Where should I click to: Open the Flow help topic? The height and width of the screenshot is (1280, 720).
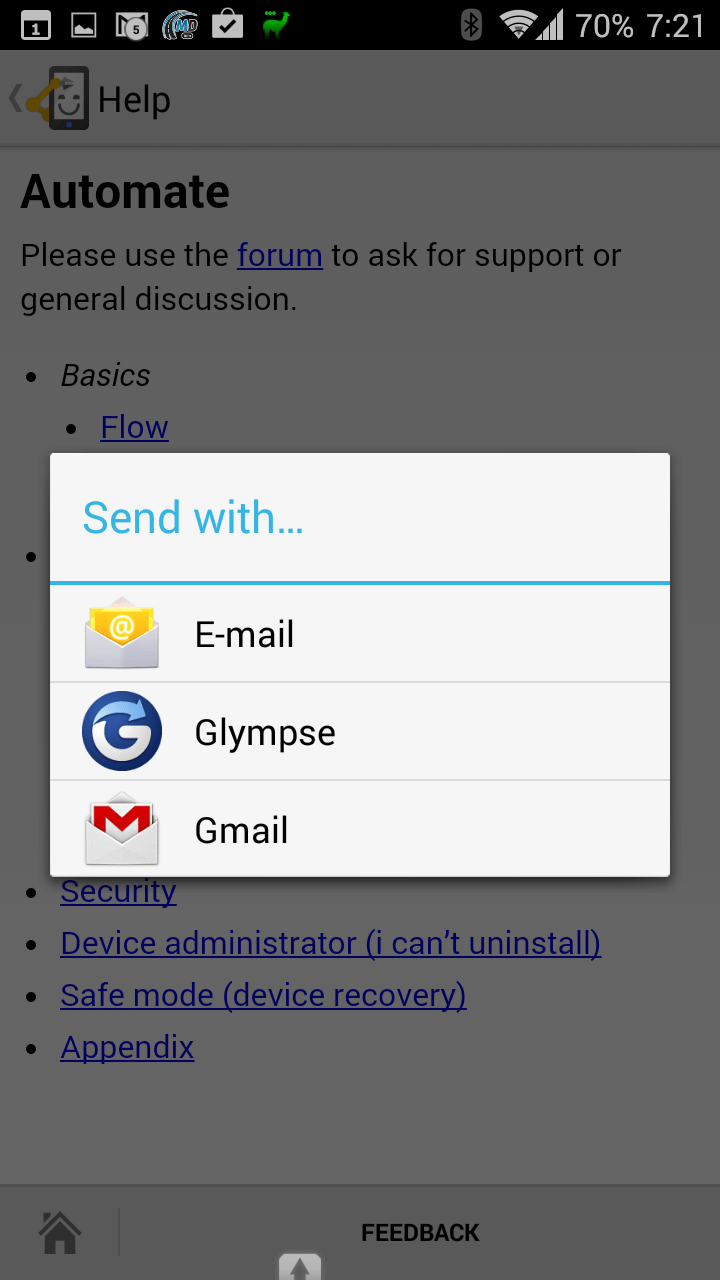coord(134,427)
